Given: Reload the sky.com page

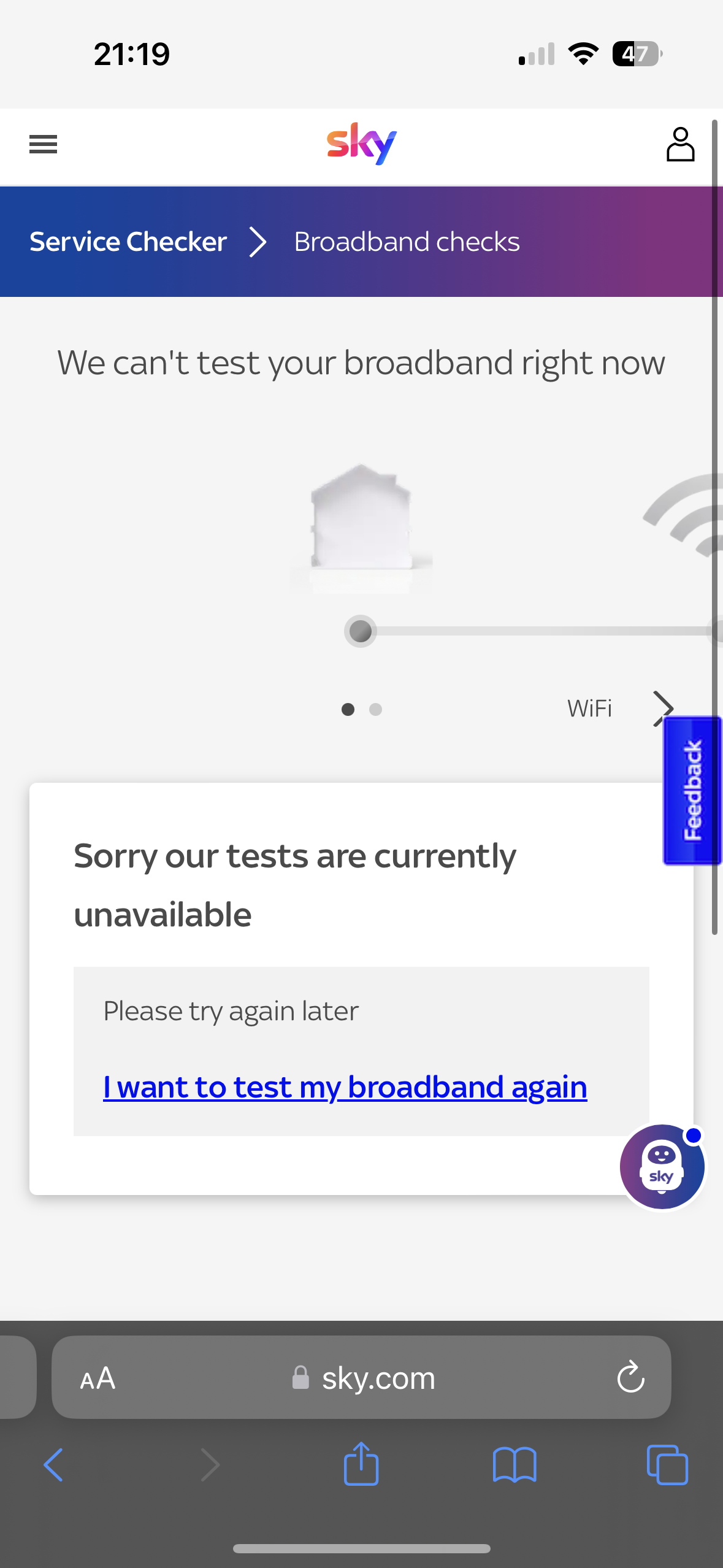Looking at the screenshot, I should (630, 1378).
